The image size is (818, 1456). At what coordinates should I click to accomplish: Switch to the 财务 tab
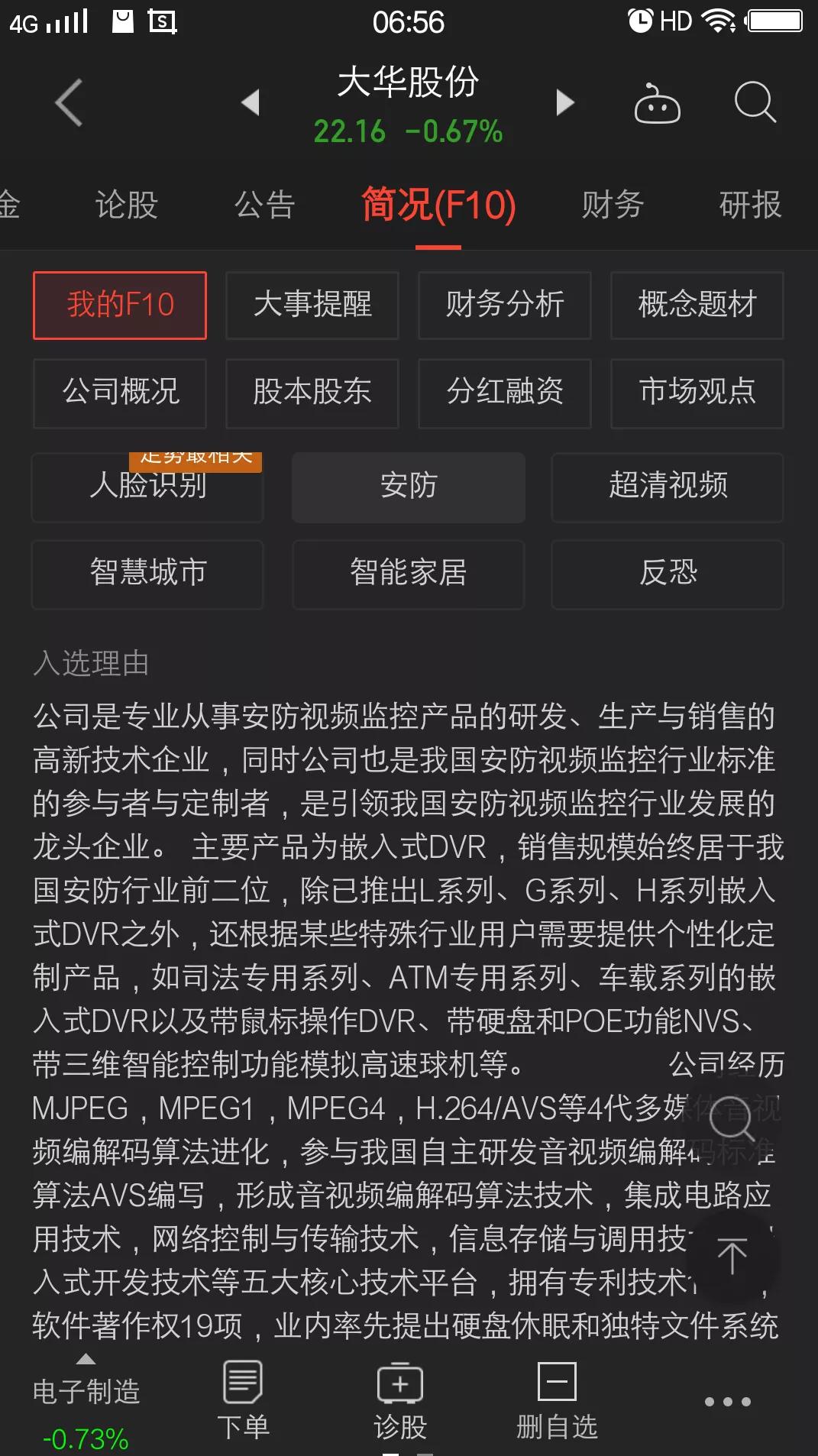pyautogui.click(x=611, y=205)
